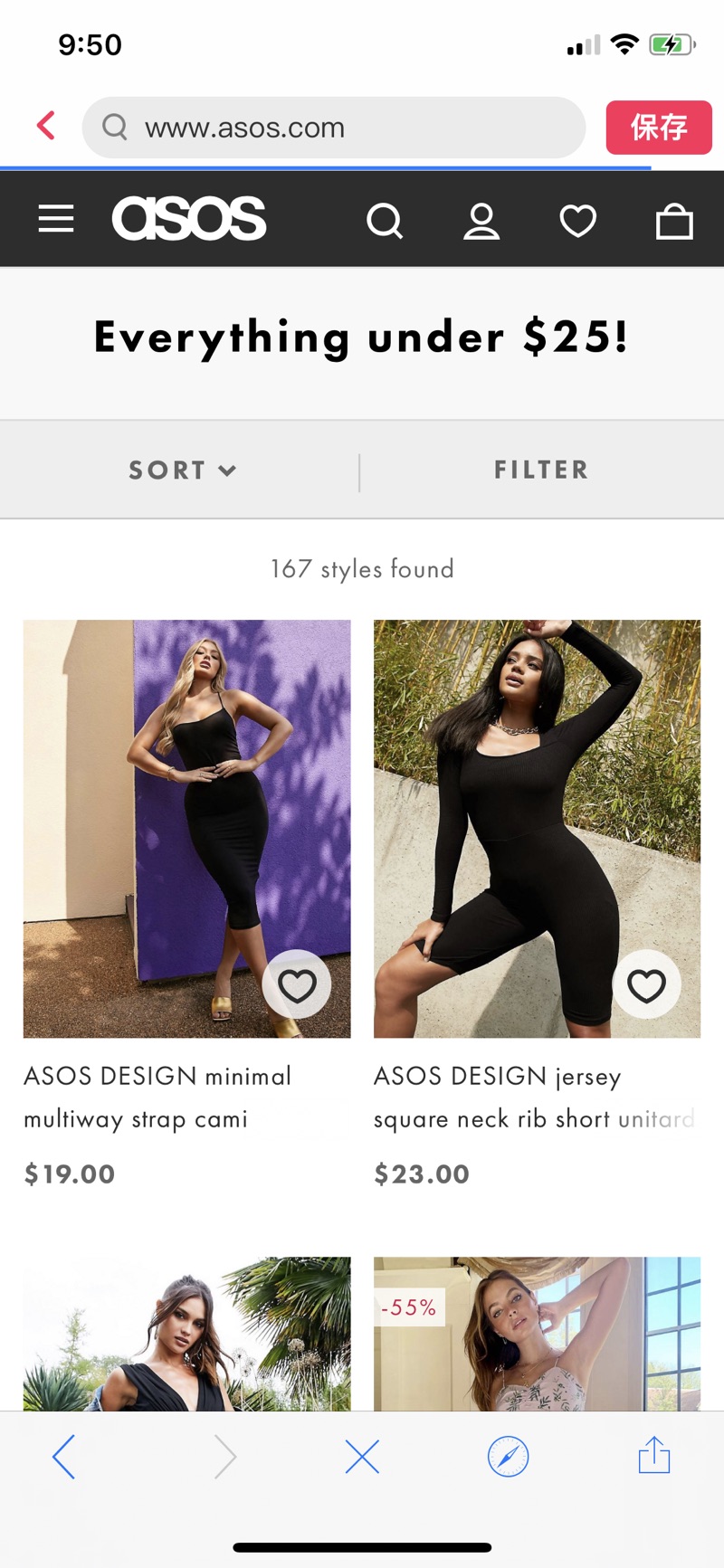Tap the 保存 save button
This screenshot has width=724, height=1568.
pyautogui.click(x=659, y=128)
